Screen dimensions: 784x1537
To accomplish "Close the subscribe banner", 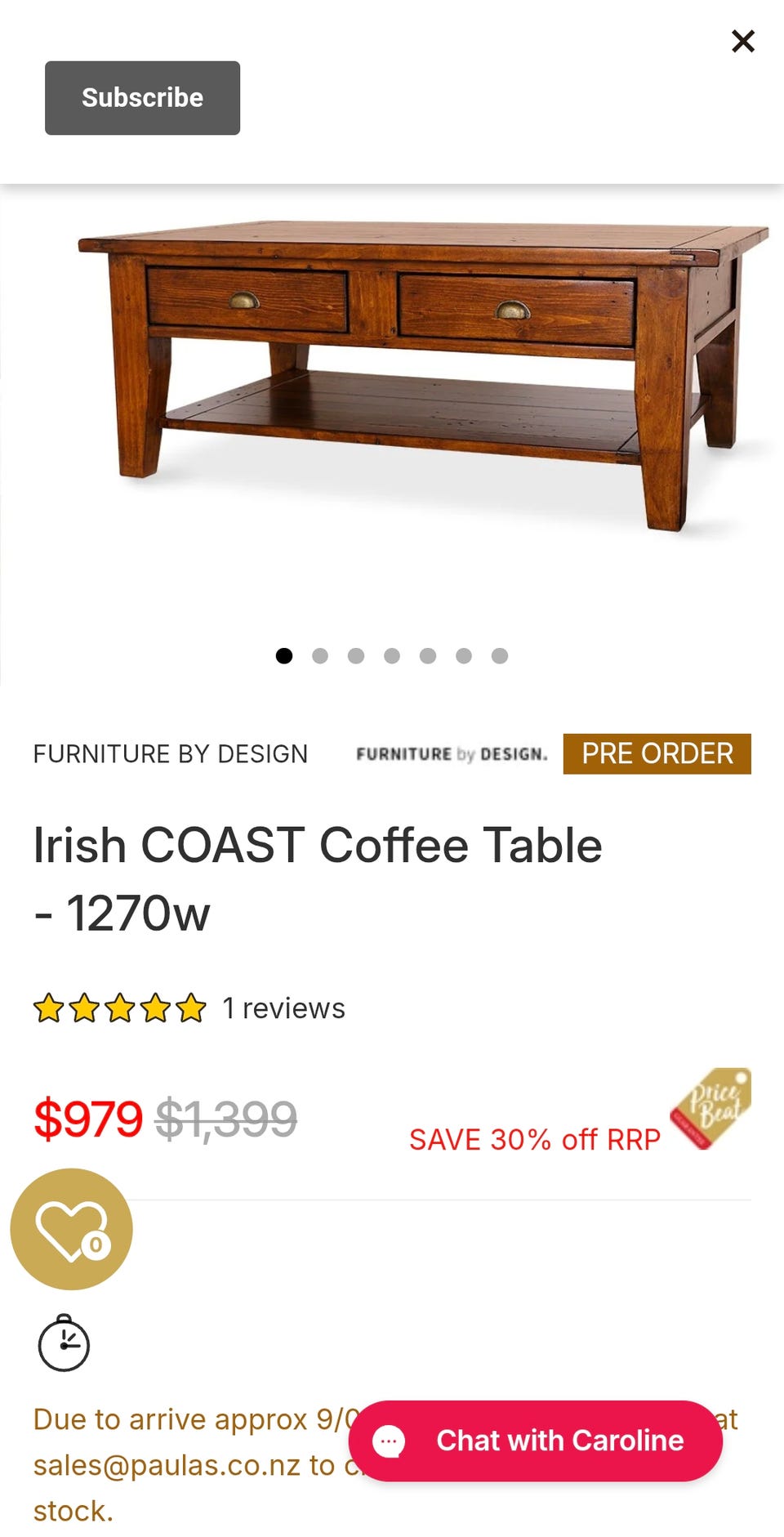I will coord(742,41).
